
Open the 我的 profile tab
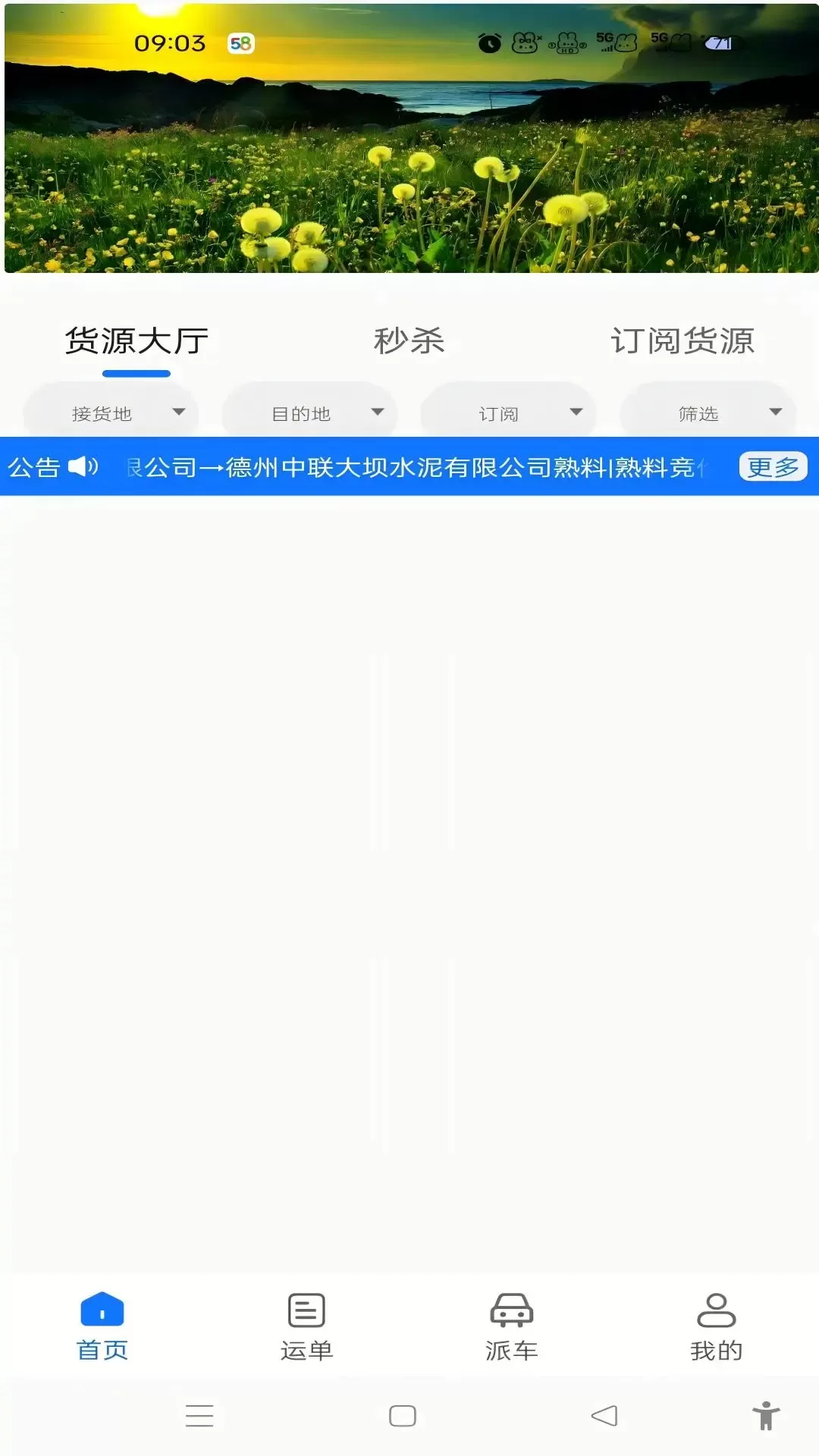tap(717, 1326)
